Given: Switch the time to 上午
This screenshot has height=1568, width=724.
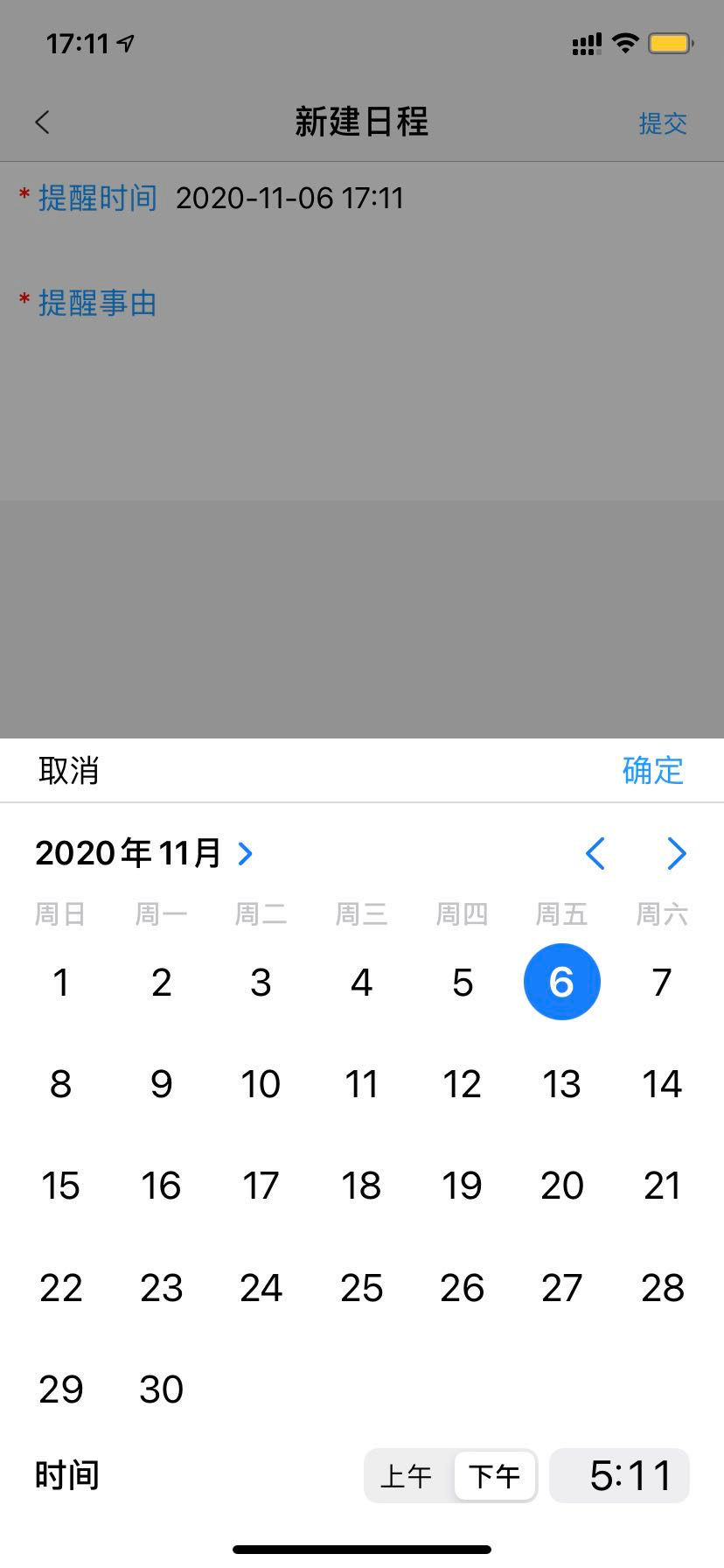Looking at the screenshot, I should [x=407, y=1476].
